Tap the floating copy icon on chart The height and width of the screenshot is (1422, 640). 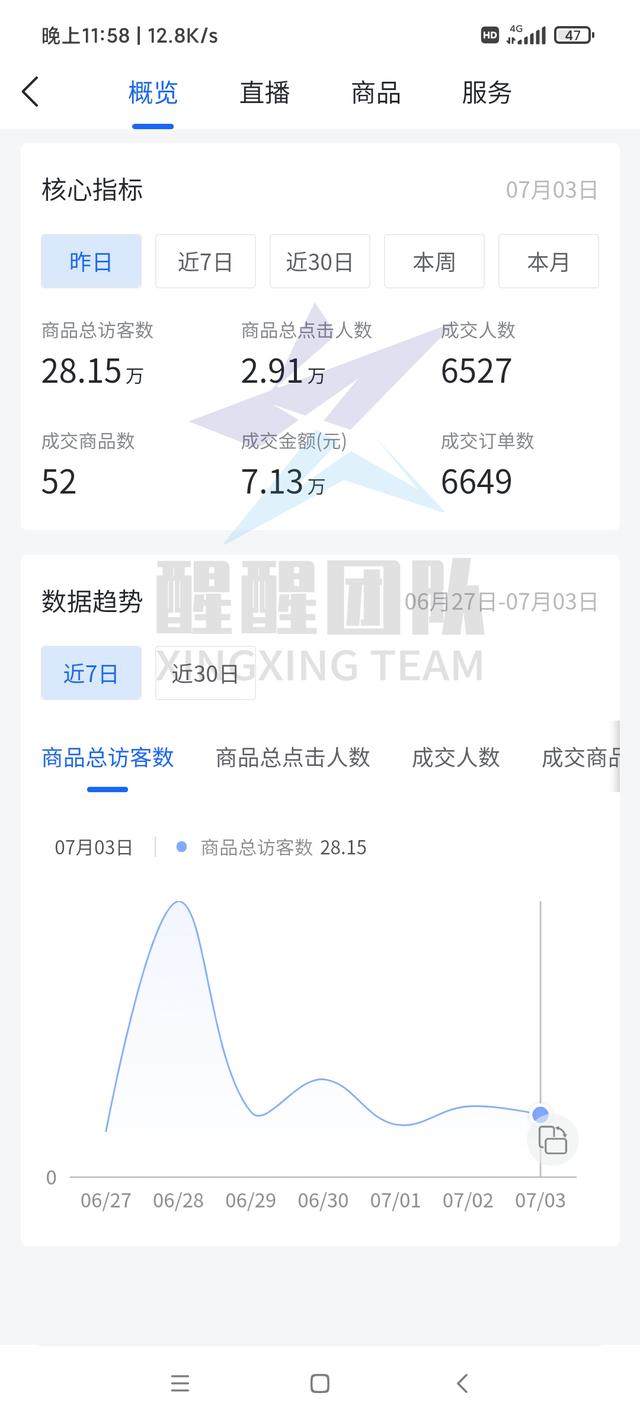click(553, 1140)
